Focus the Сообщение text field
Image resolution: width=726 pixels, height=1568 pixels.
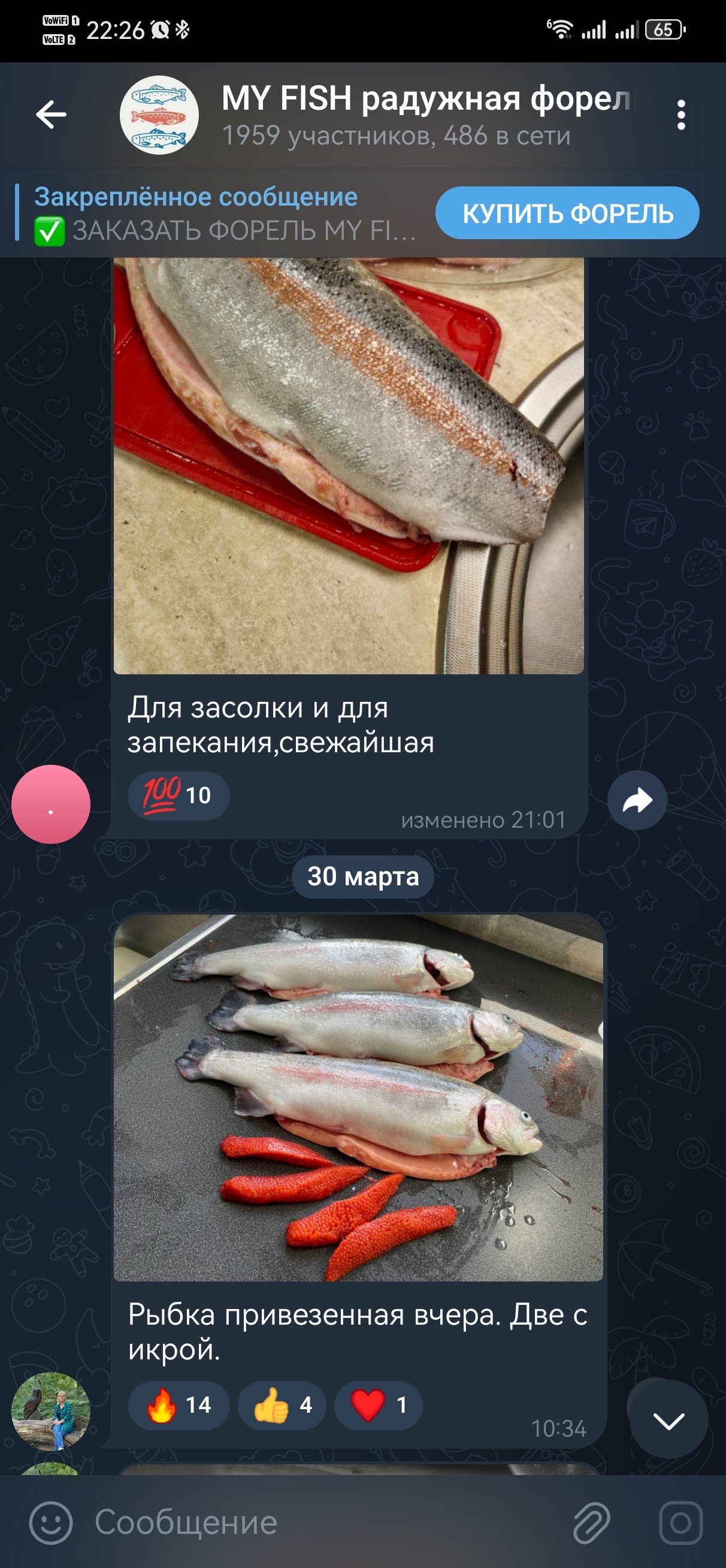[316, 1522]
